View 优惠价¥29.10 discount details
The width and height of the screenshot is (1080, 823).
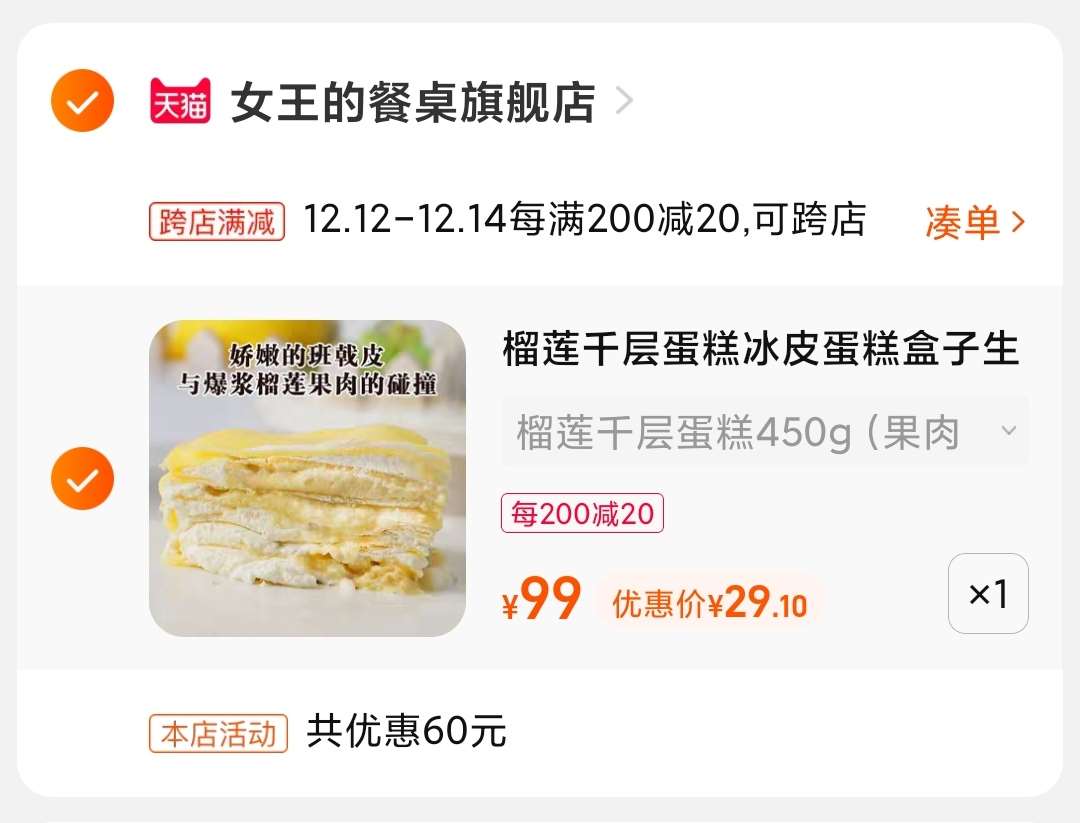click(709, 604)
